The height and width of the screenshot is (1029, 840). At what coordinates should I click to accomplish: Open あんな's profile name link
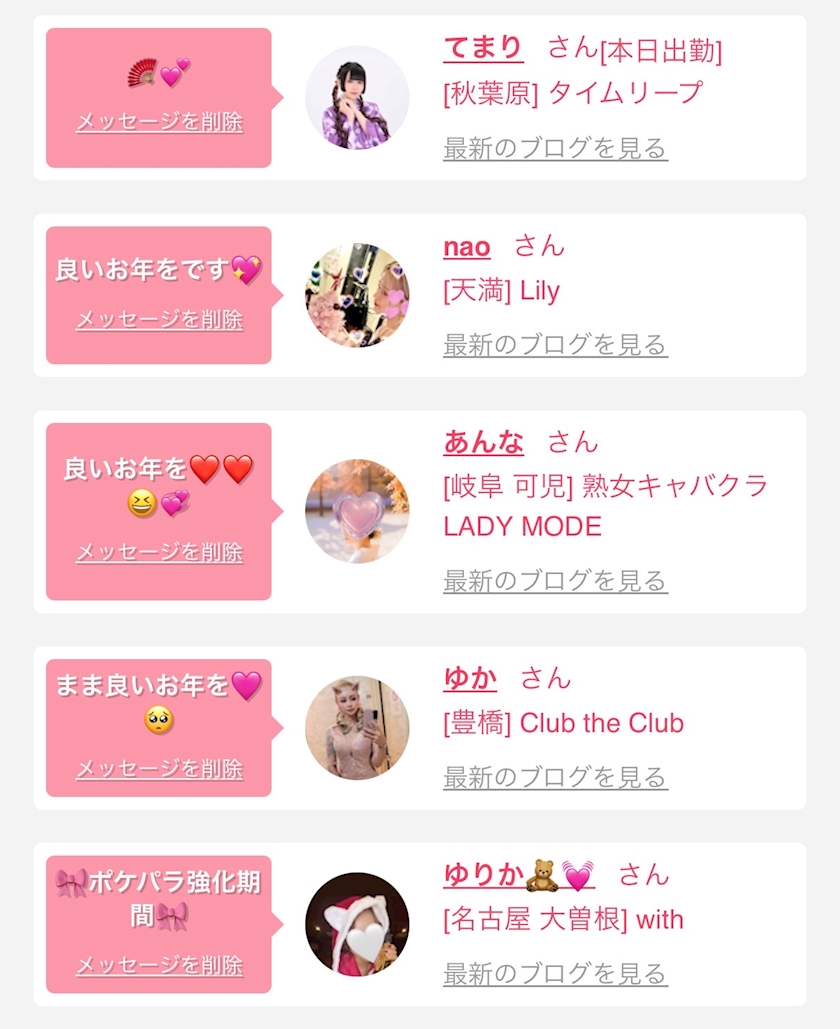tap(484, 442)
